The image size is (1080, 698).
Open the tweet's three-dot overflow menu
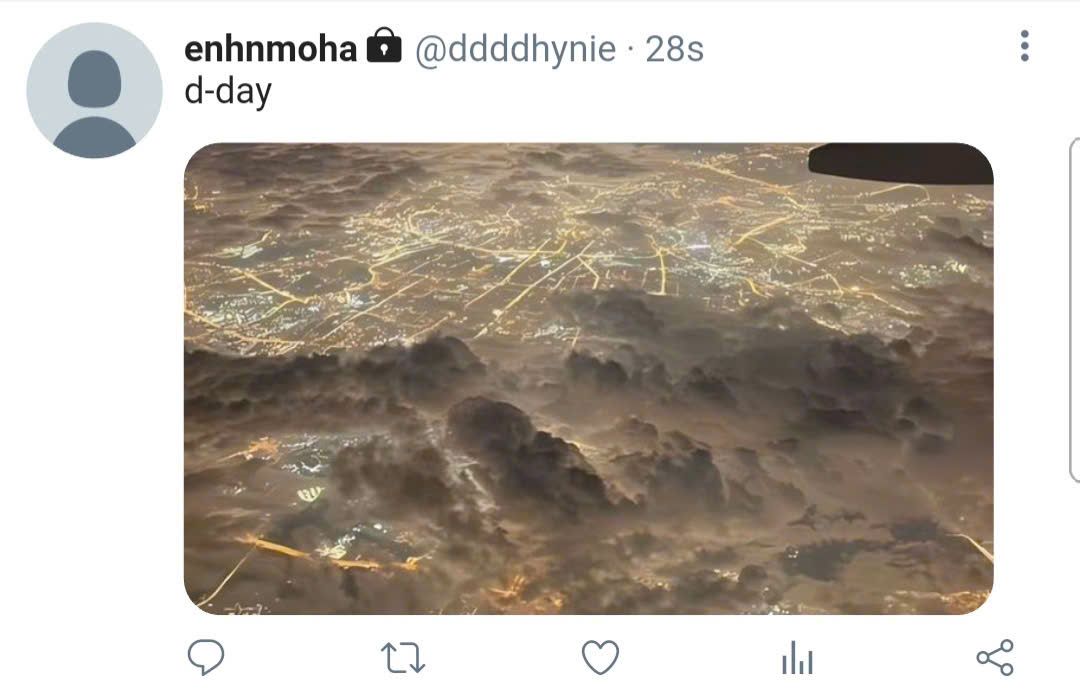(x=1024, y=46)
